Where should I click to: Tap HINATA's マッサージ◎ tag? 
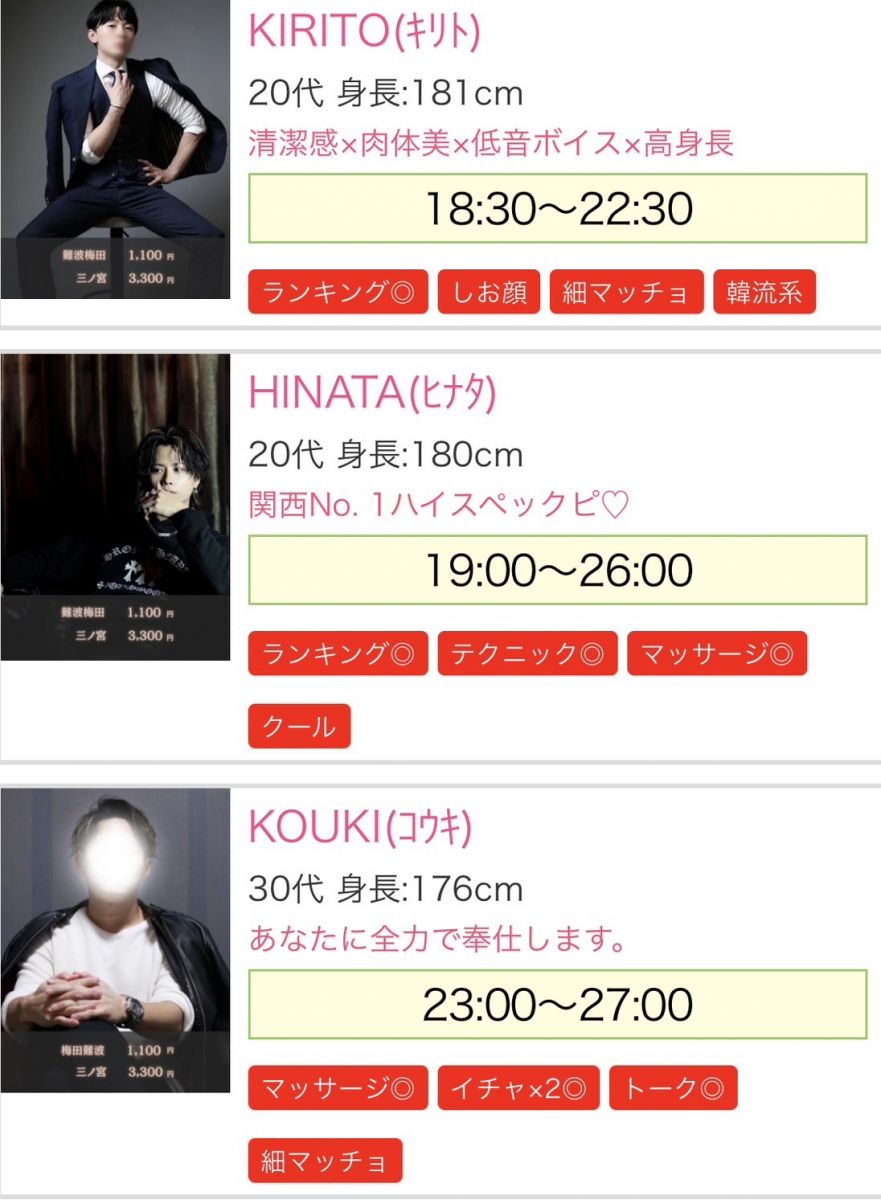click(x=716, y=654)
